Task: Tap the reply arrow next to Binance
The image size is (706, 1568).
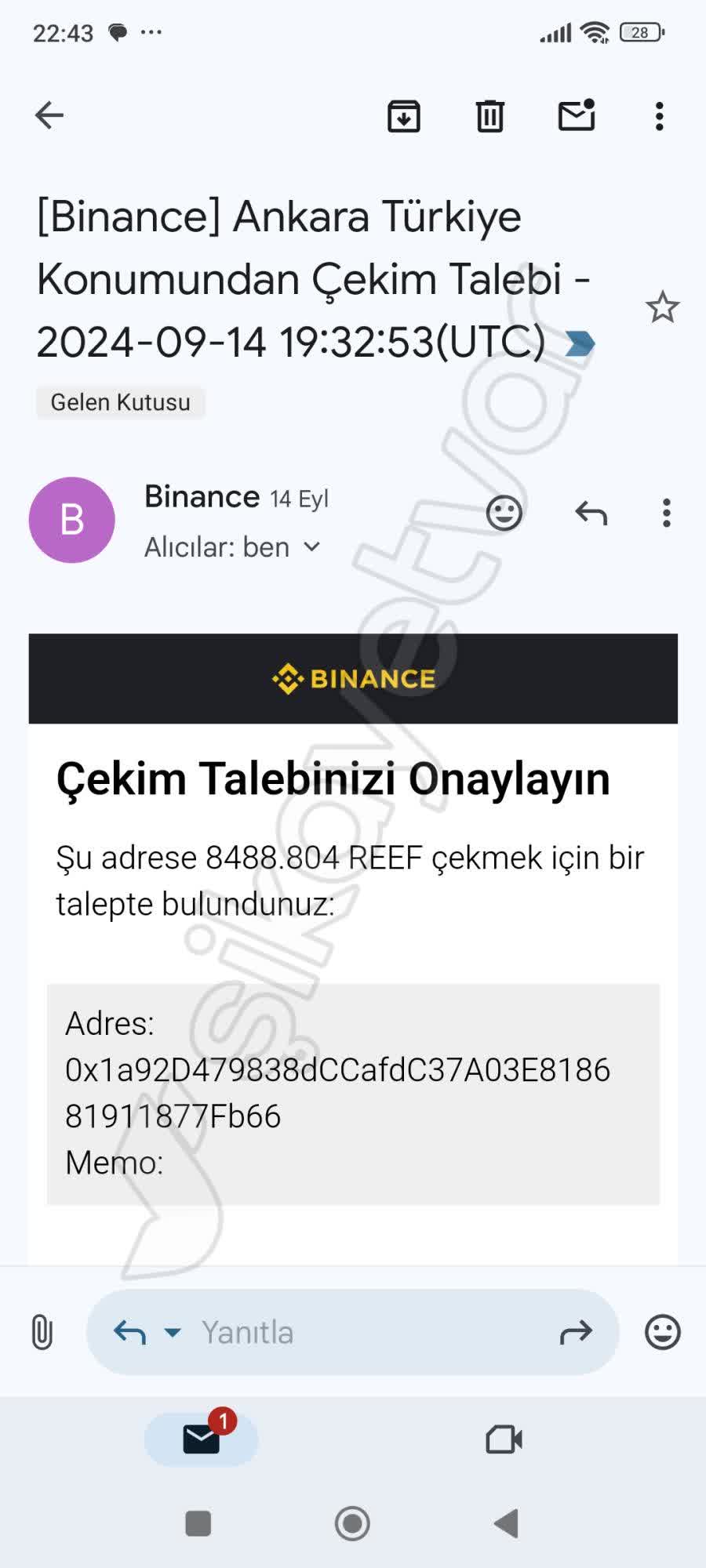Action: pos(592,514)
